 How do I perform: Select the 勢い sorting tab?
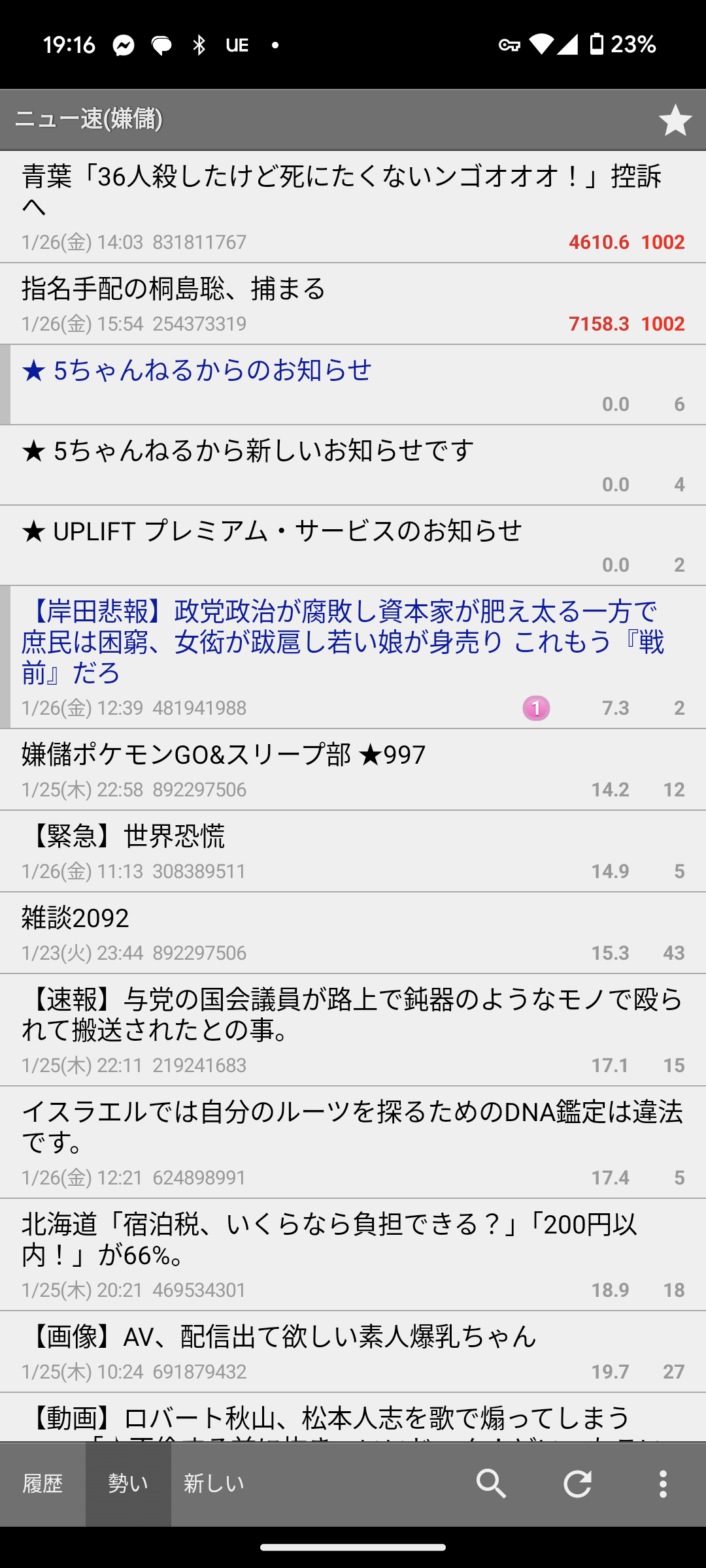[x=128, y=1484]
